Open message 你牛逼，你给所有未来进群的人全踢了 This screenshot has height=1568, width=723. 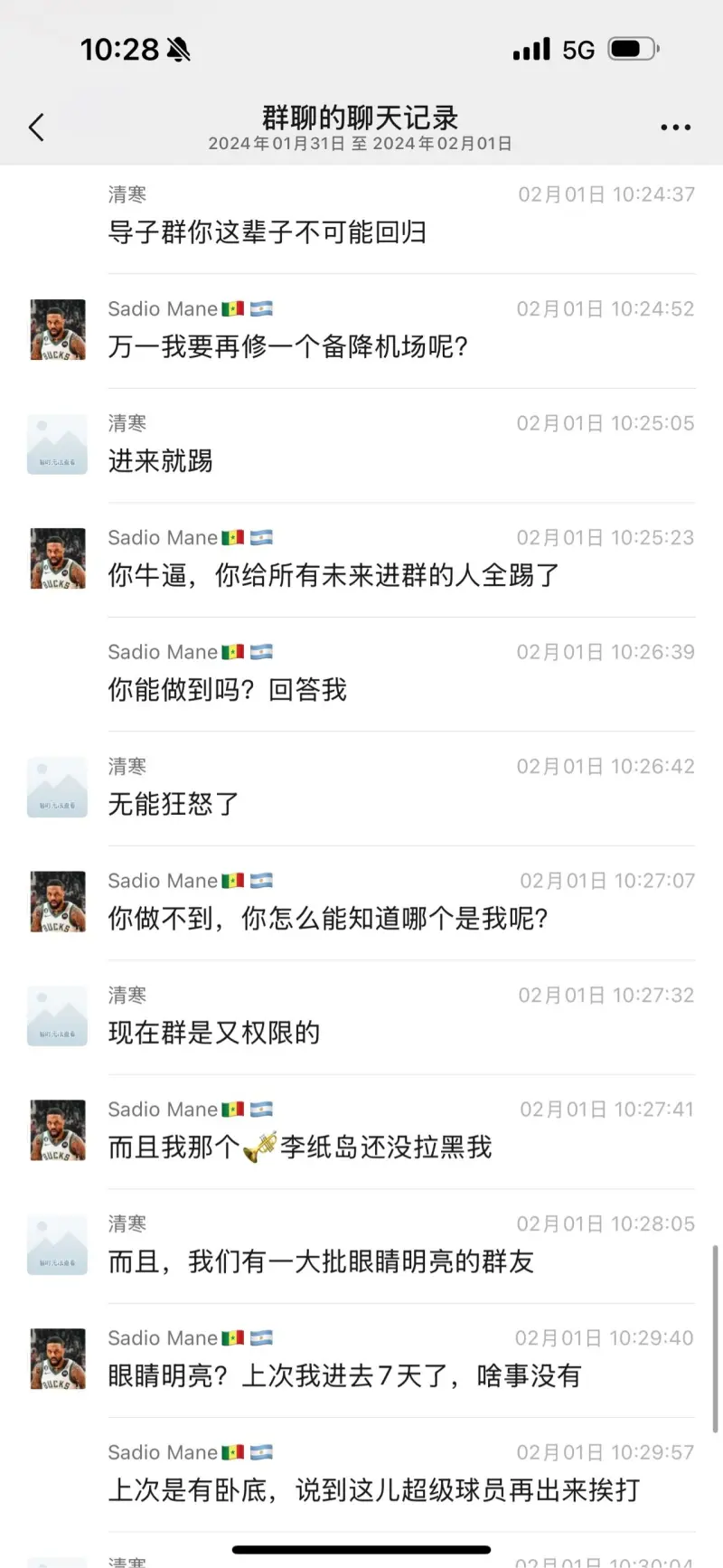[x=333, y=575]
